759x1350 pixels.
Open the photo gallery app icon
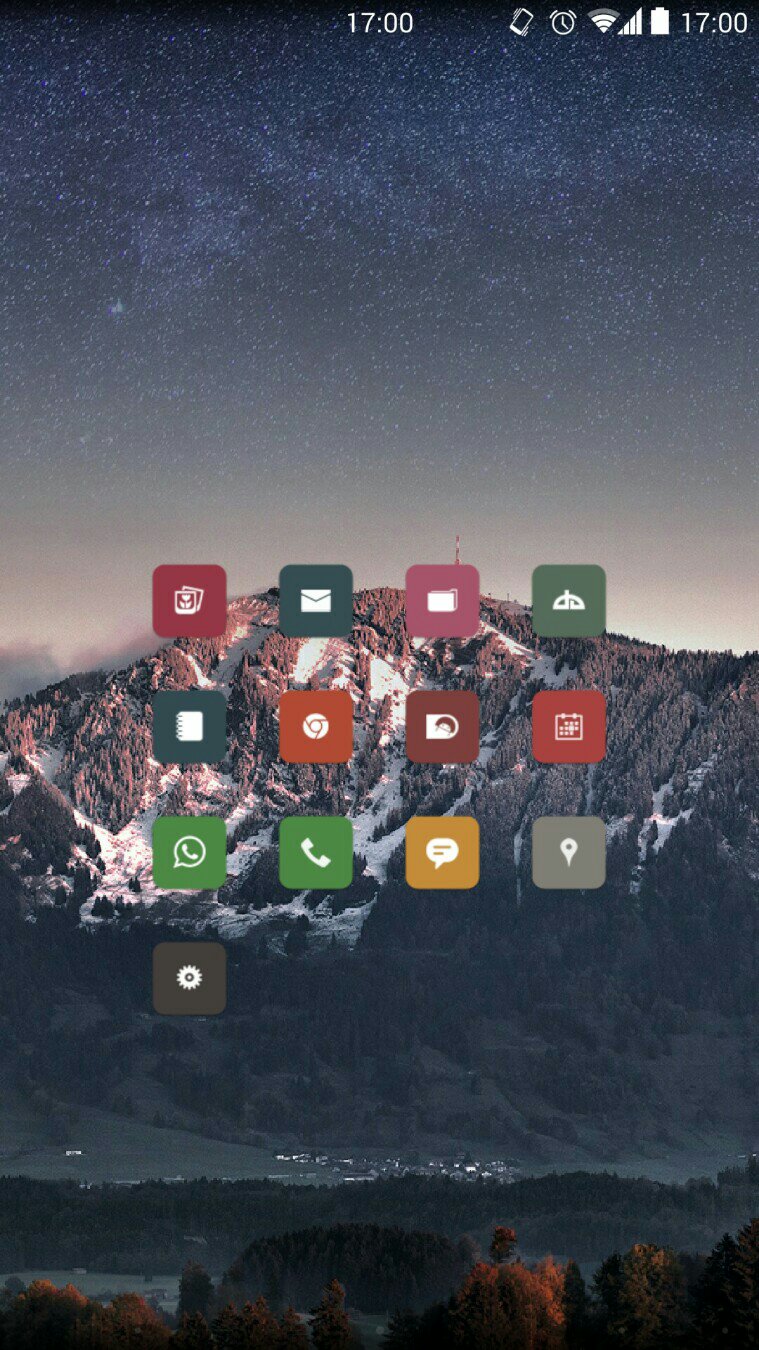click(189, 601)
